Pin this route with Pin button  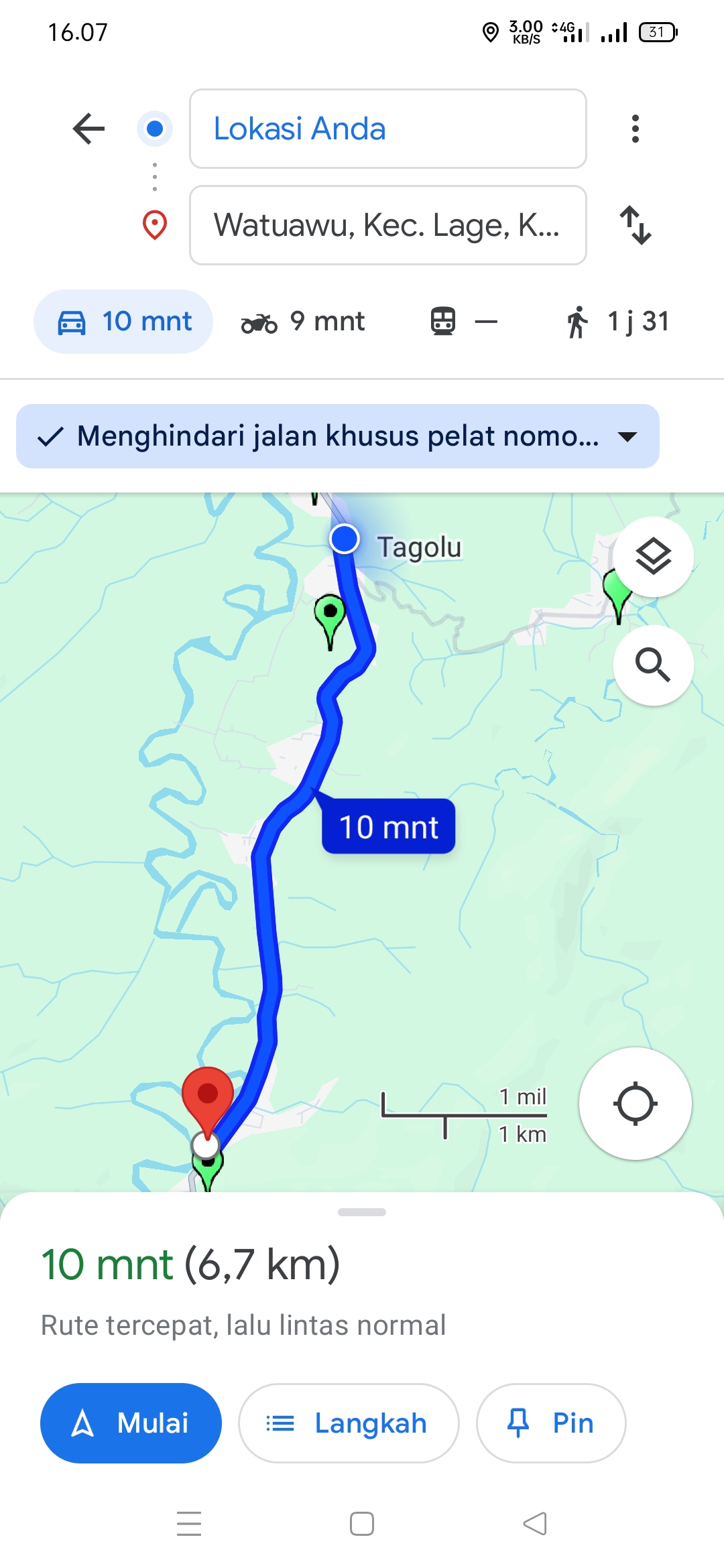pyautogui.click(x=551, y=1423)
